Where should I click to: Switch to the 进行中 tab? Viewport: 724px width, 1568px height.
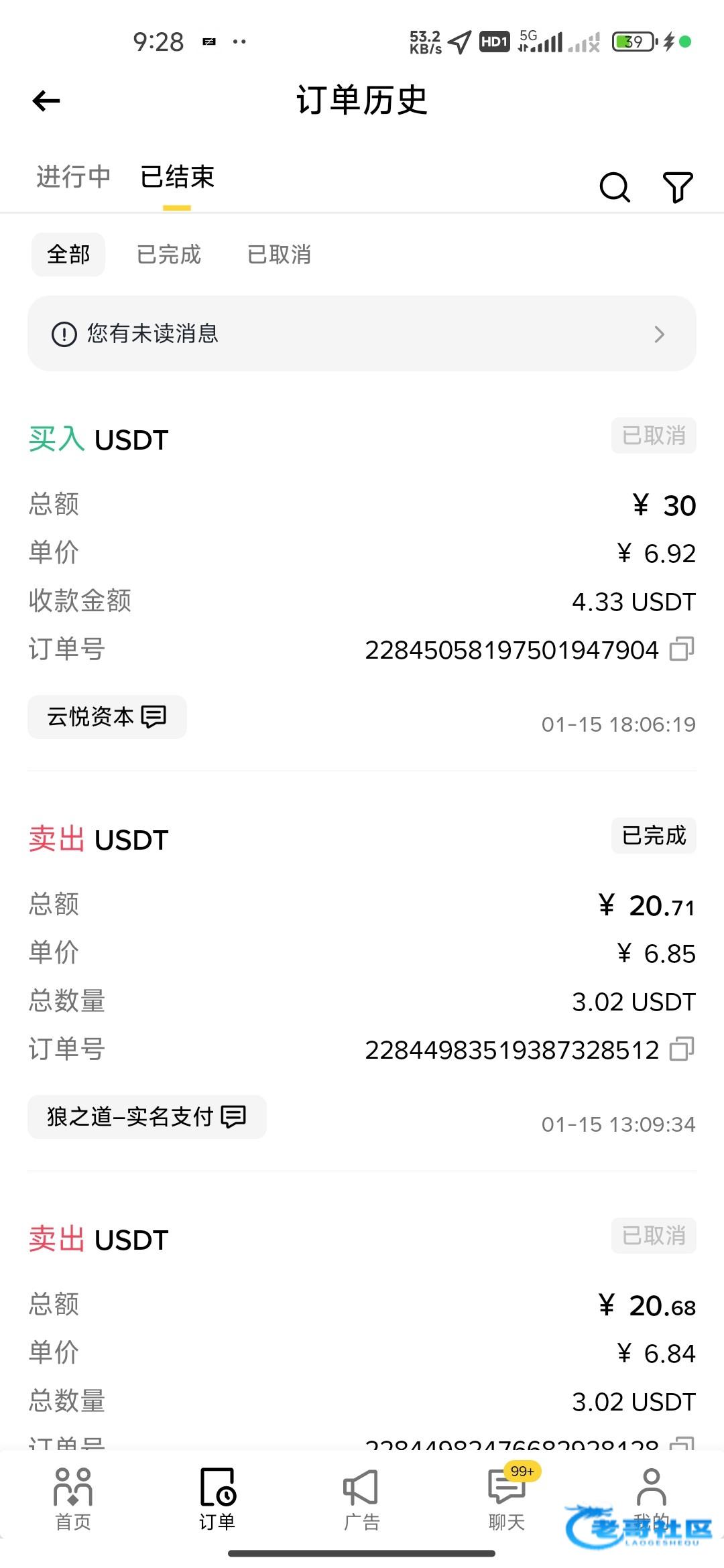coord(73,177)
